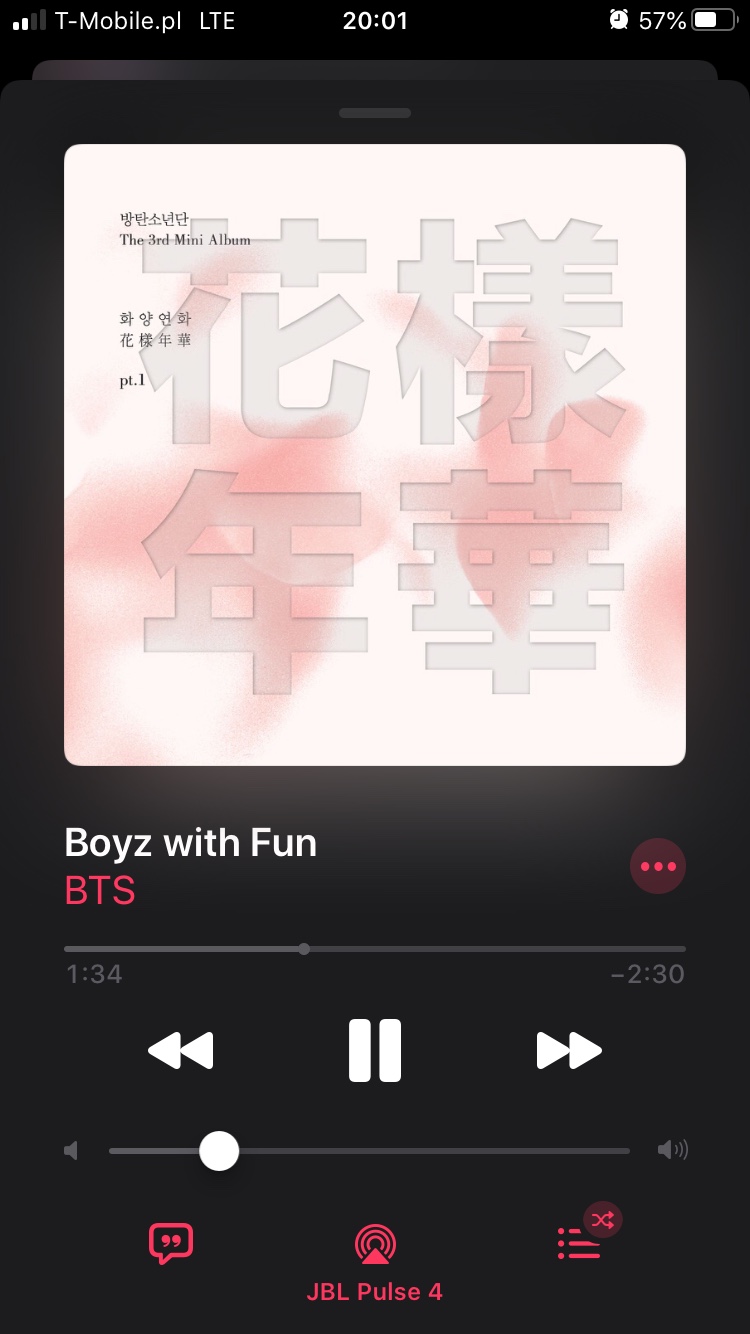Pause the song Boyz with Fun

(x=375, y=1050)
